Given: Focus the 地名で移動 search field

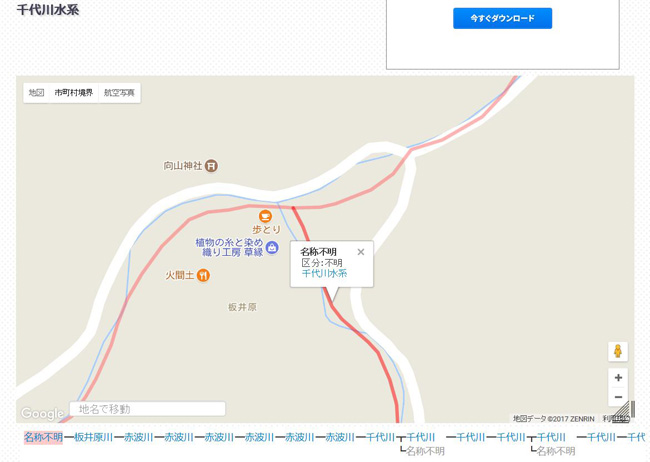Looking at the screenshot, I should [147, 409].
